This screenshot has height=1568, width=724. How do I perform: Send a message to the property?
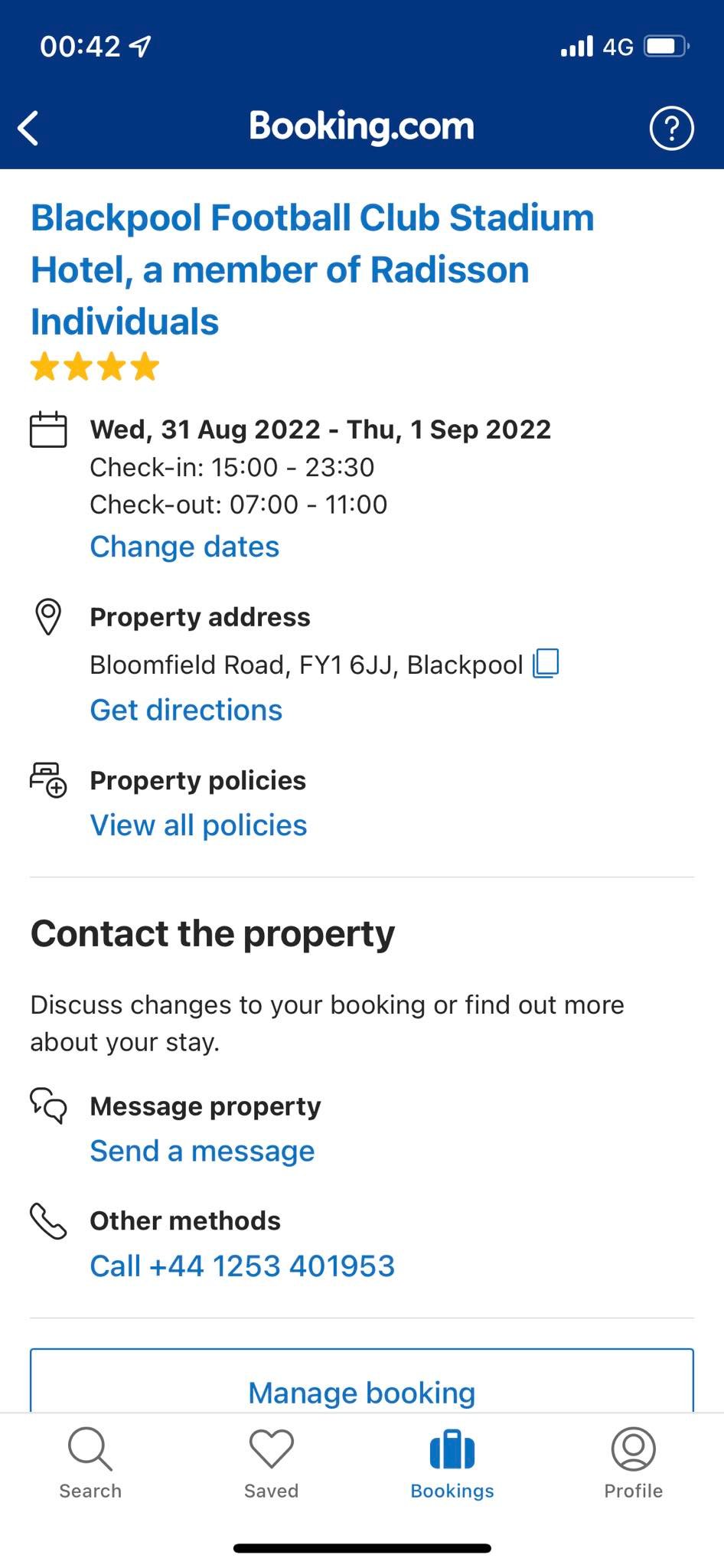pyautogui.click(x=202, y=1151)
